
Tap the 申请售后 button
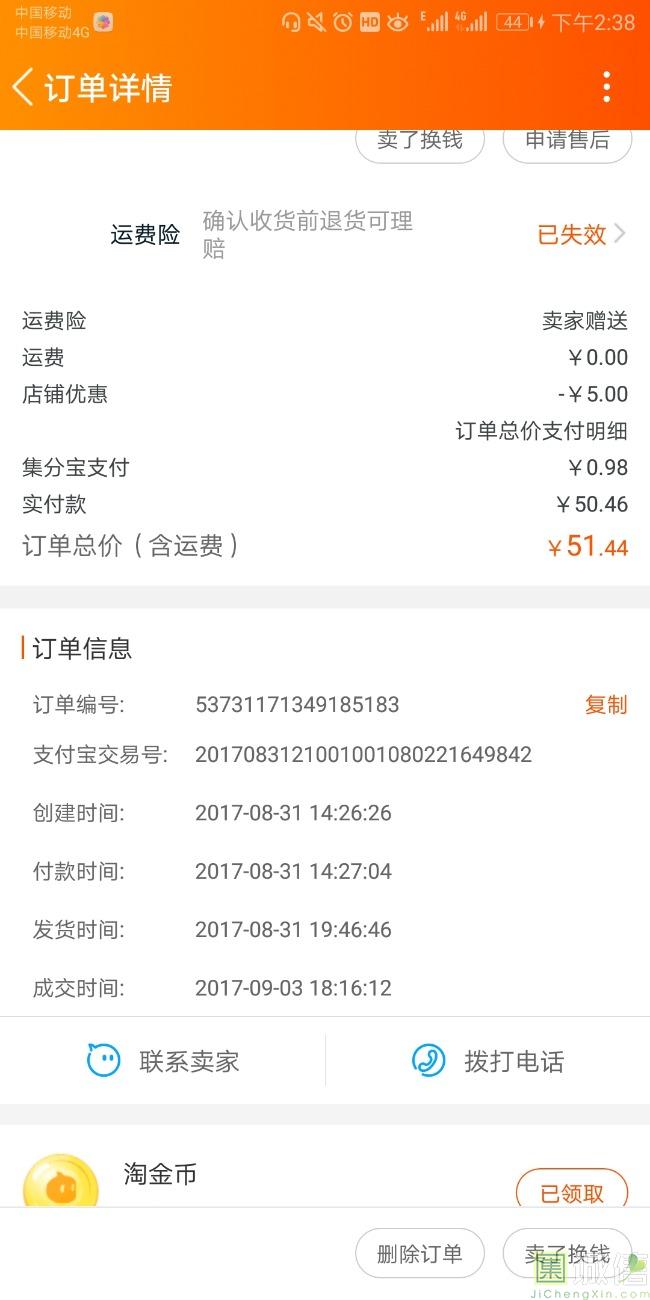(x=567, y=141)
